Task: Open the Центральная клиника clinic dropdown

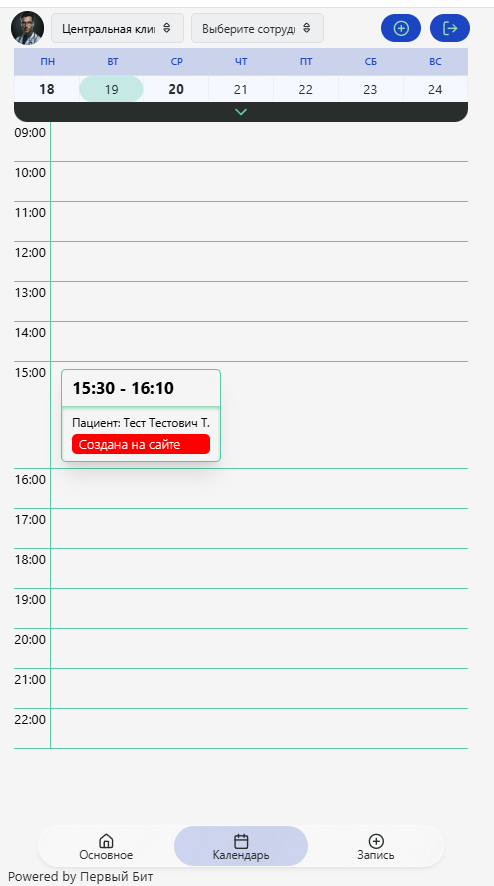Action: click(118, 28)
